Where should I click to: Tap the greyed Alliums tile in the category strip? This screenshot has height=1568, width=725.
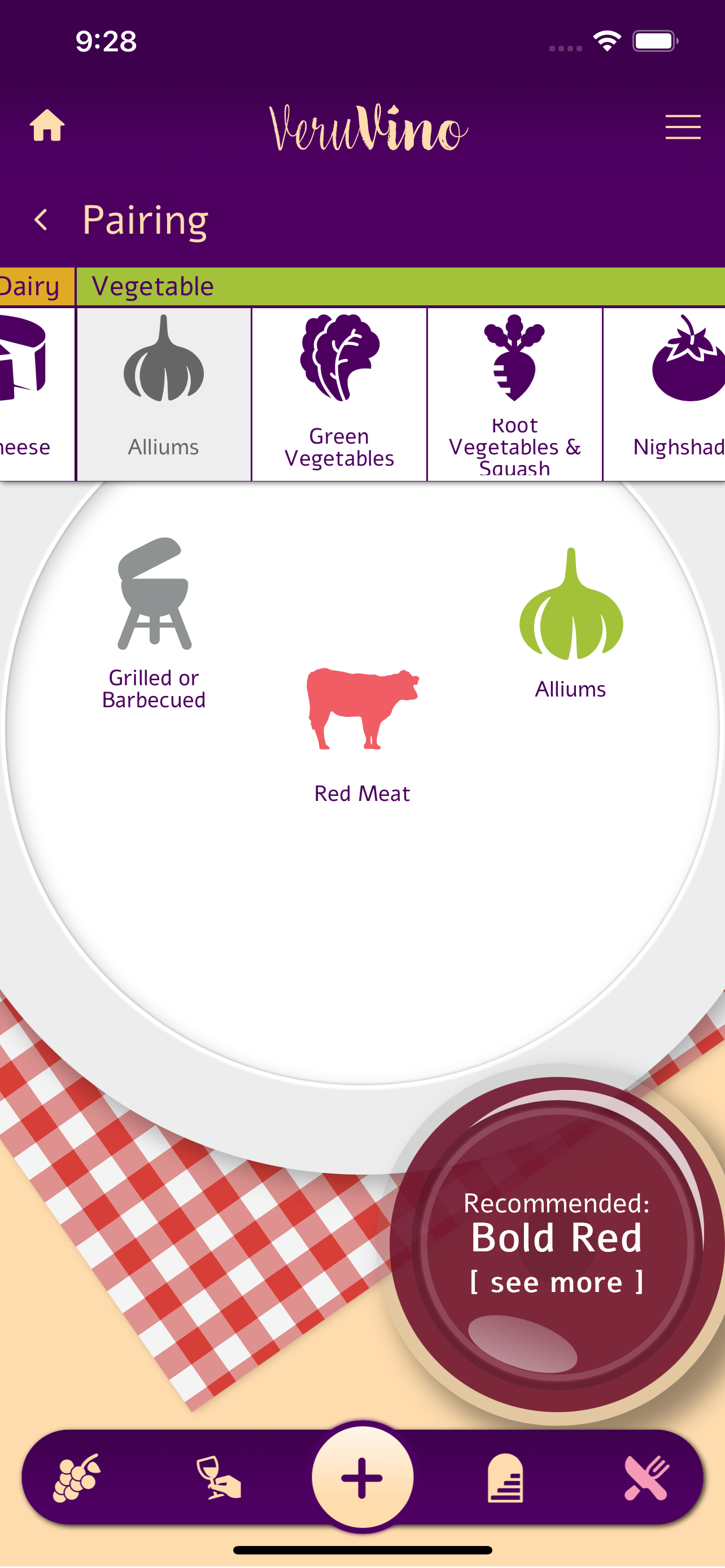(x=164, y=394)
